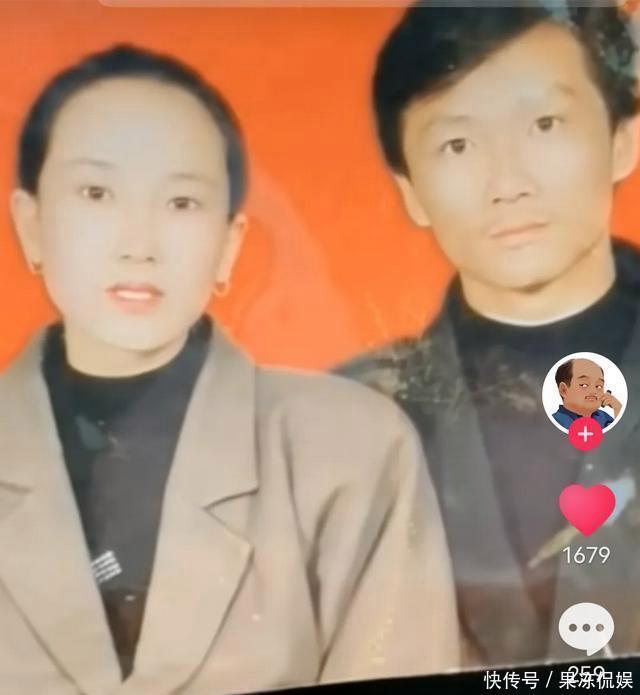
Task: Like the video with the heart icon
Action: [587, 510]
